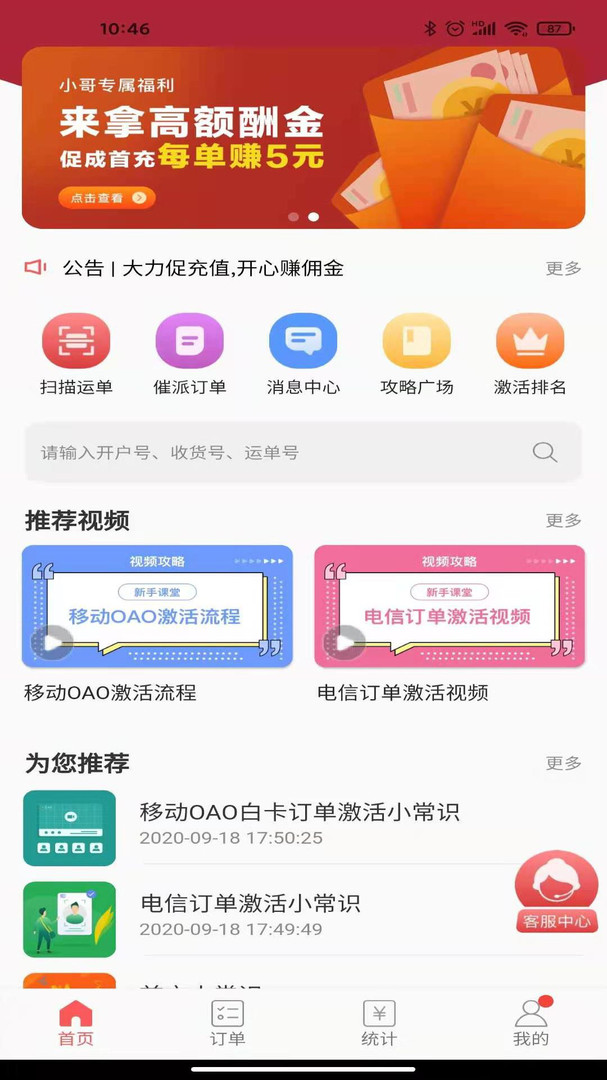Open article 移动OAO白卡订单激活小常识
Viewport: 607px width, 1080px height.
[x=300, y=822]
